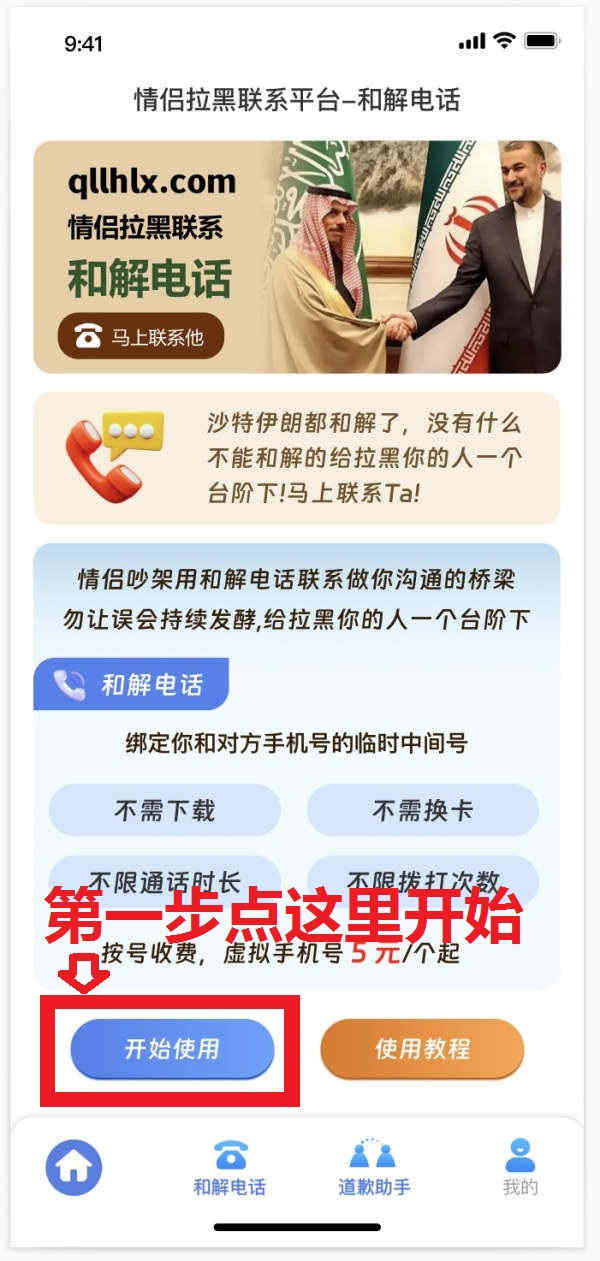Switch to the 我的 tab
The image size is (600, 1261).
[520, 1168]
